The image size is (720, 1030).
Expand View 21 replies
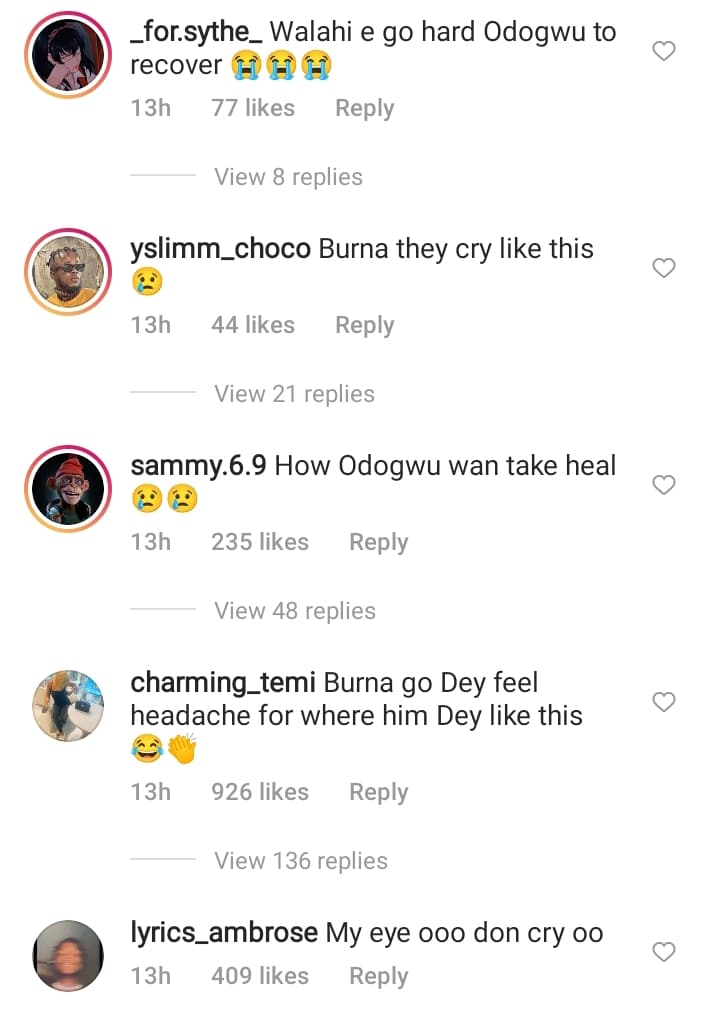(x=294, y=394)
